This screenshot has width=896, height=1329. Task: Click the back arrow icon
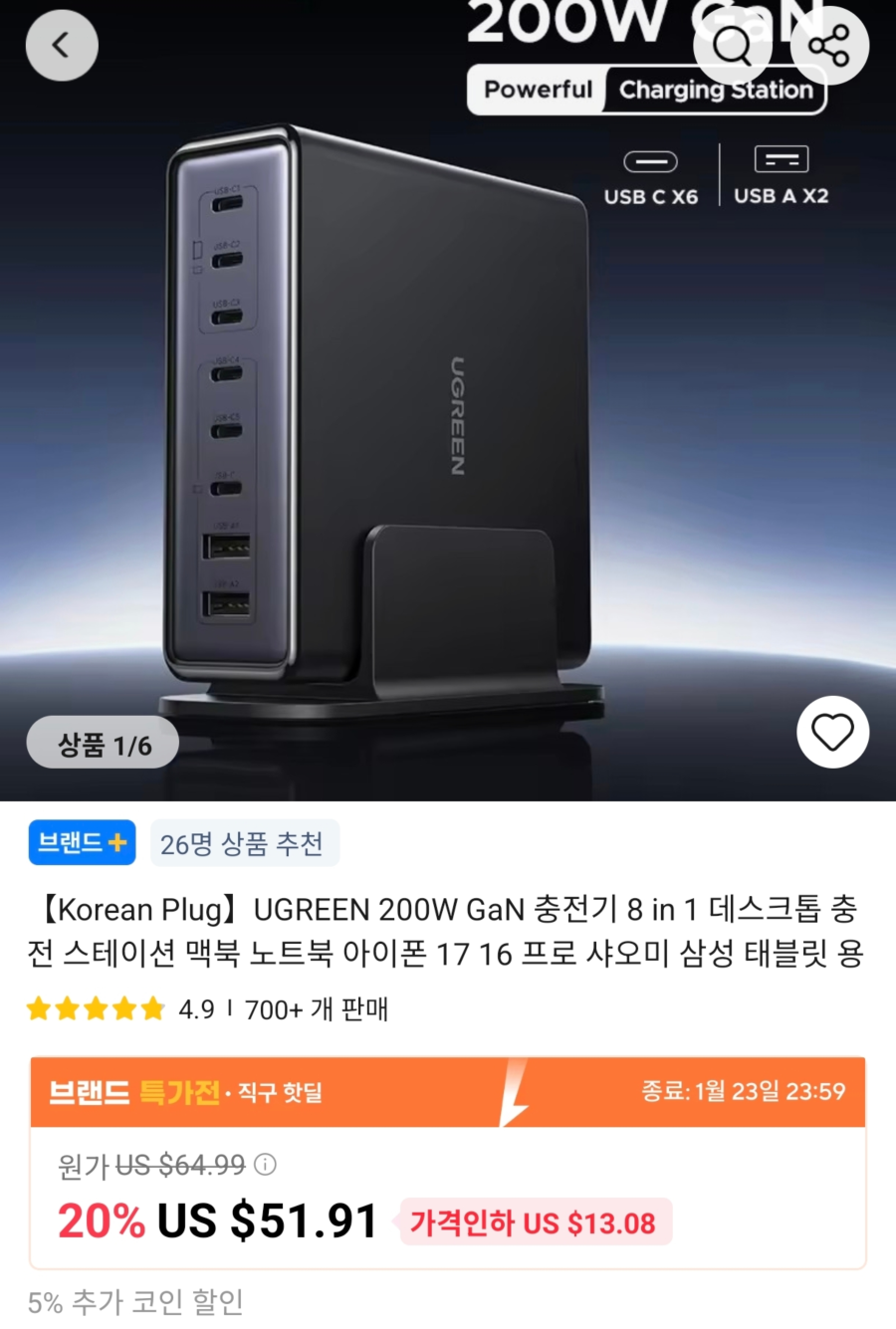click(x=61, y=45)
